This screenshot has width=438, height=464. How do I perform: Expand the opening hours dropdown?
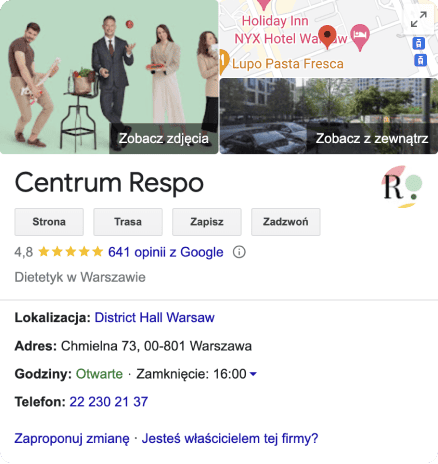click(253, 374)
